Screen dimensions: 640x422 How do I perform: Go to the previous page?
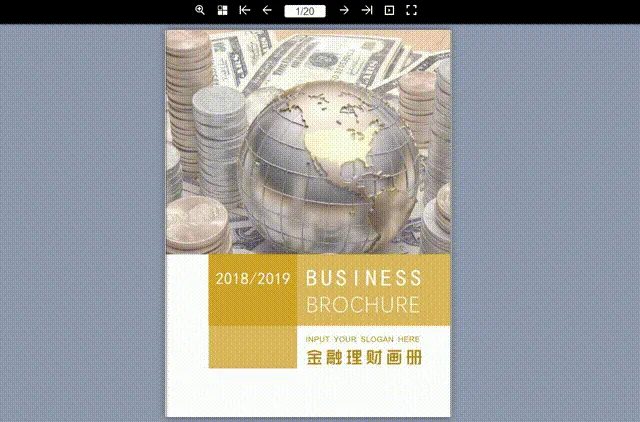tap(267, 10)
